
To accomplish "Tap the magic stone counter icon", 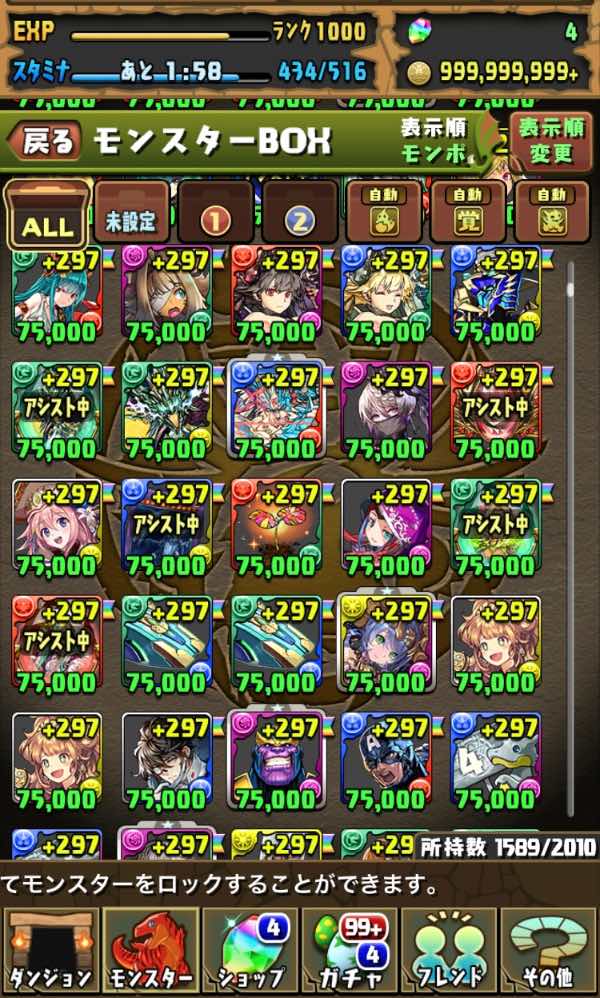I will tap(421, 32).
